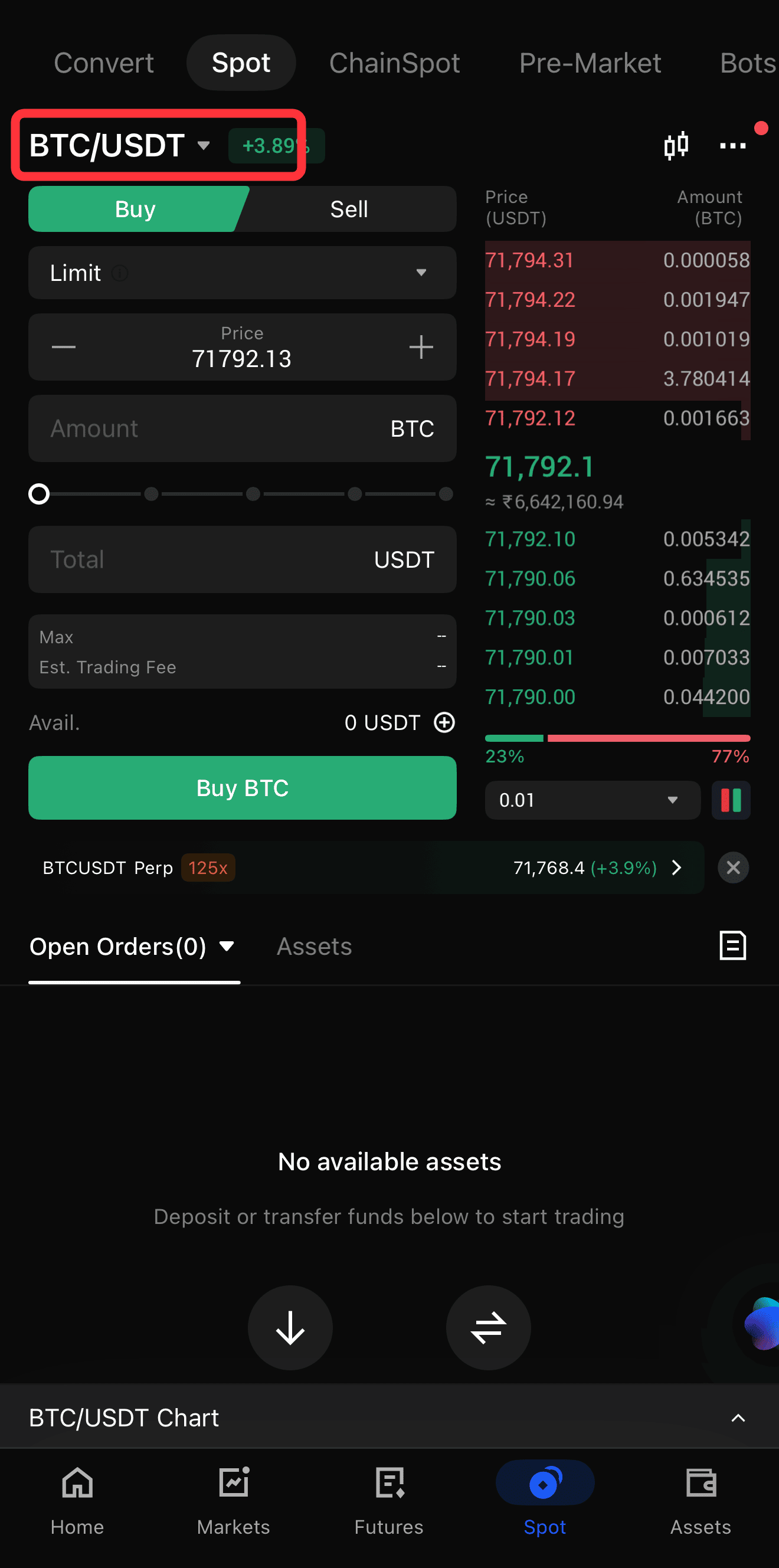Open the BTC/USDT pair selector
This screenshot has width=779, height=1568.
[x=119, y=146]
